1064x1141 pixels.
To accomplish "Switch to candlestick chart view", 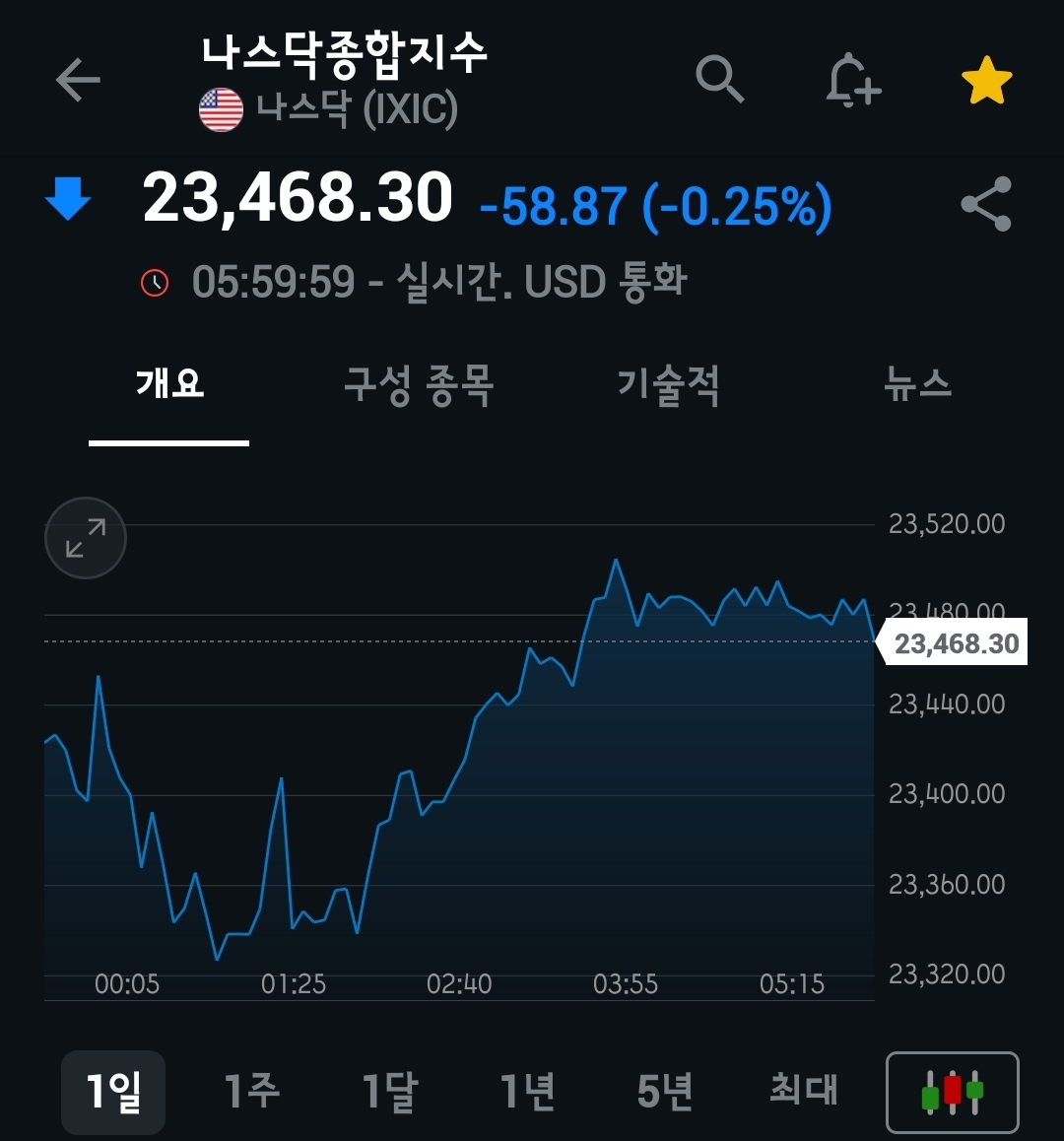I will pos(953,1093).
